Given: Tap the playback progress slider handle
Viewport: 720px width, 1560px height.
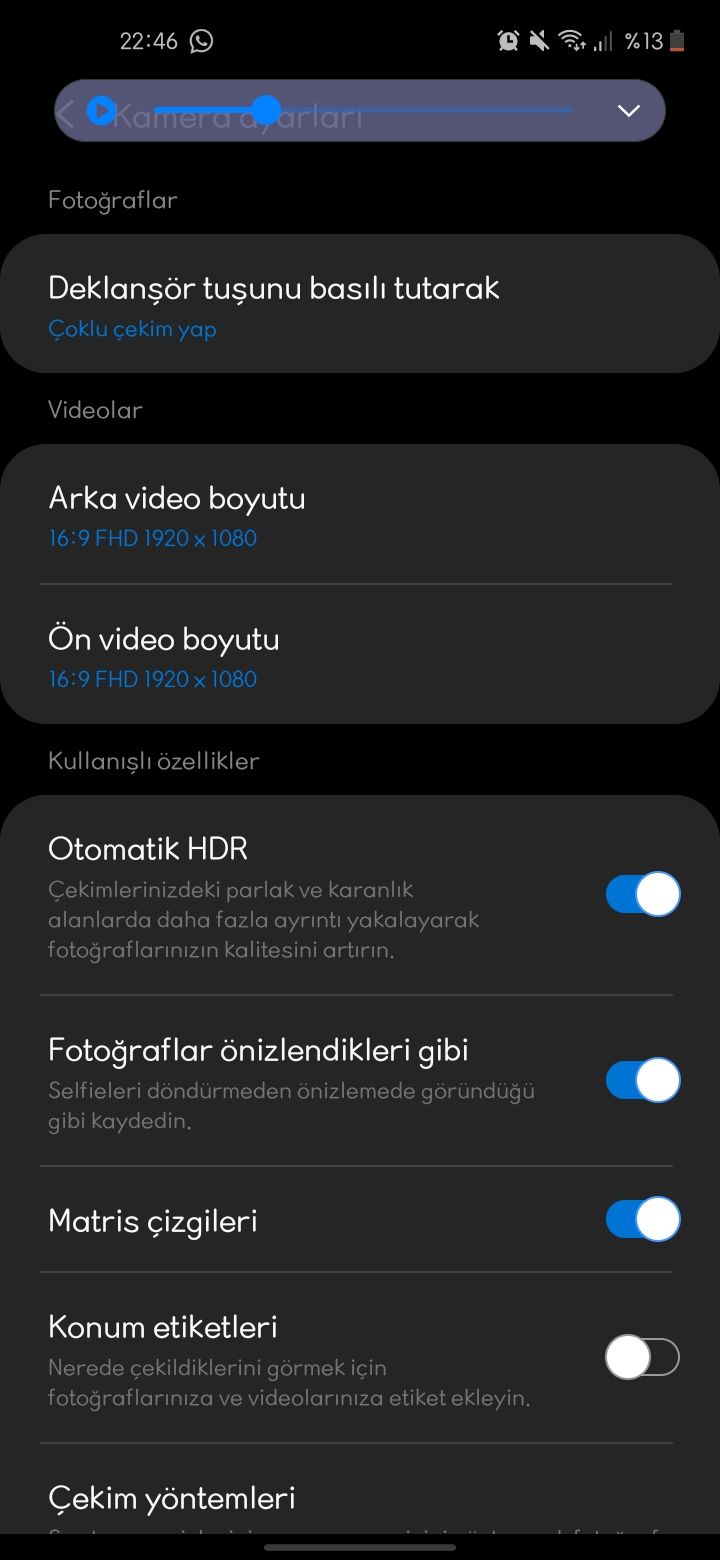Looking at the screenshot, I should click(x=265, y=110).
